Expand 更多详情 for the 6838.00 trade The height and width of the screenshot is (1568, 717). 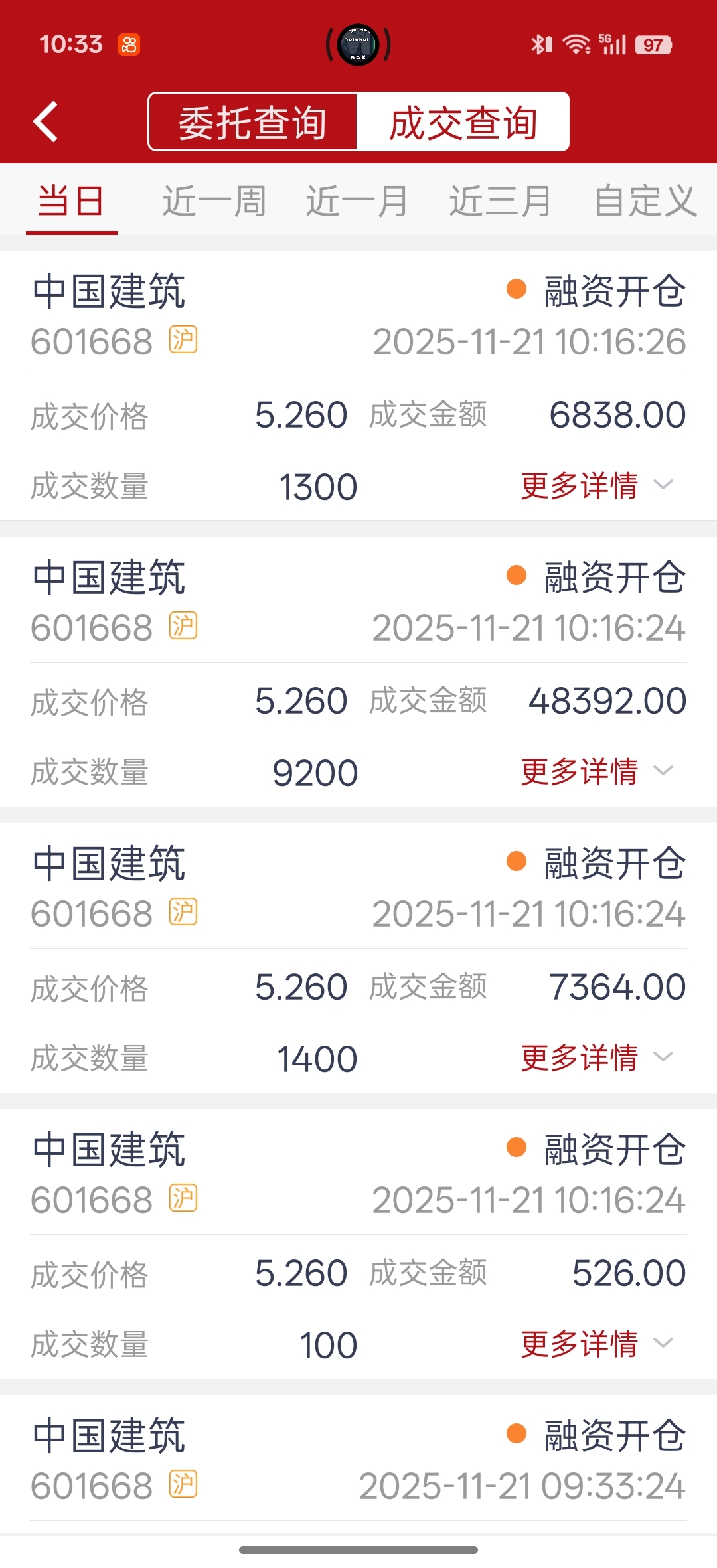tap(597, 486)
